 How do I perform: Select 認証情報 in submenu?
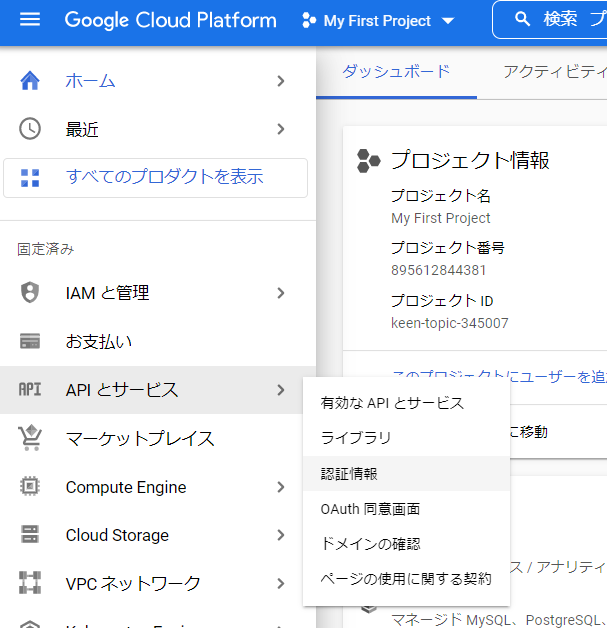(349, 474)
